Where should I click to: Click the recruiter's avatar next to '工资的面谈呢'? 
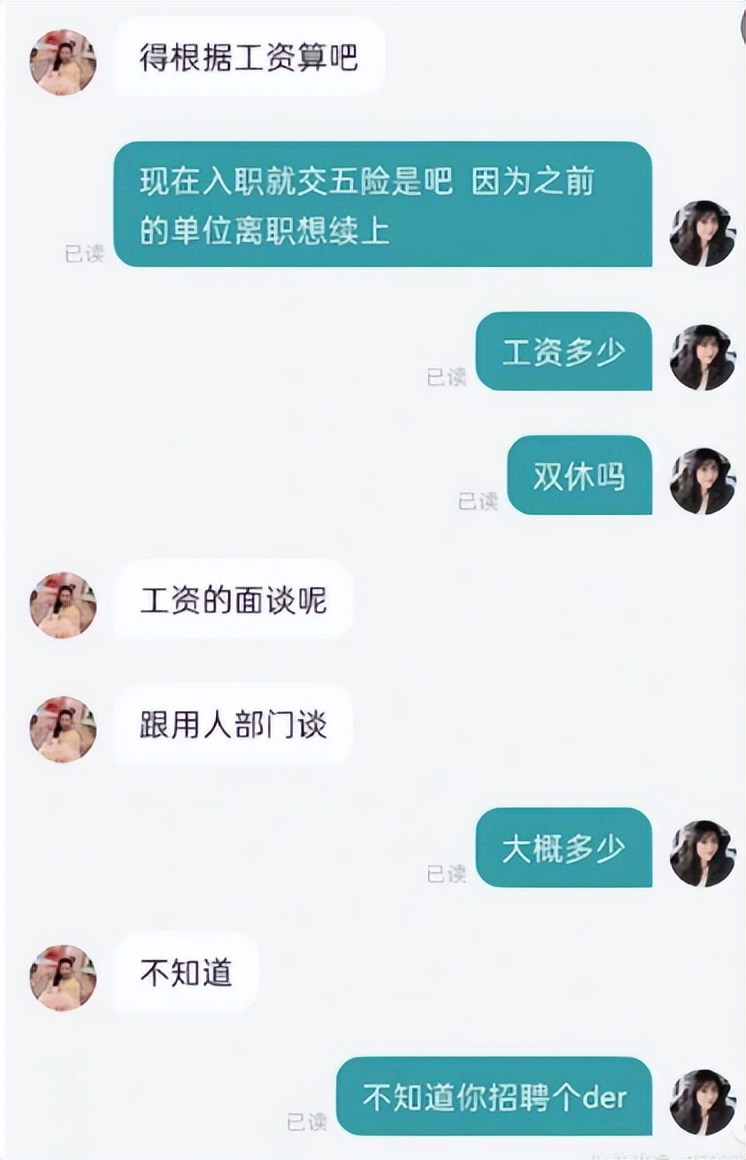(62, 602)
